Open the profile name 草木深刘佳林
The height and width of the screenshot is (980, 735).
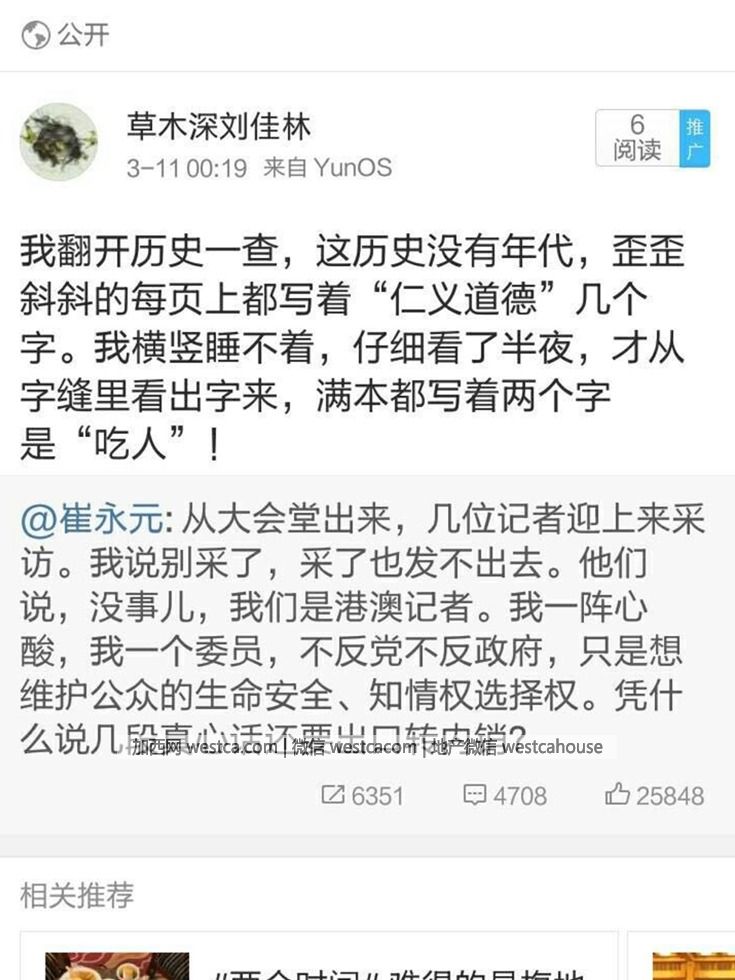(218, 126)
